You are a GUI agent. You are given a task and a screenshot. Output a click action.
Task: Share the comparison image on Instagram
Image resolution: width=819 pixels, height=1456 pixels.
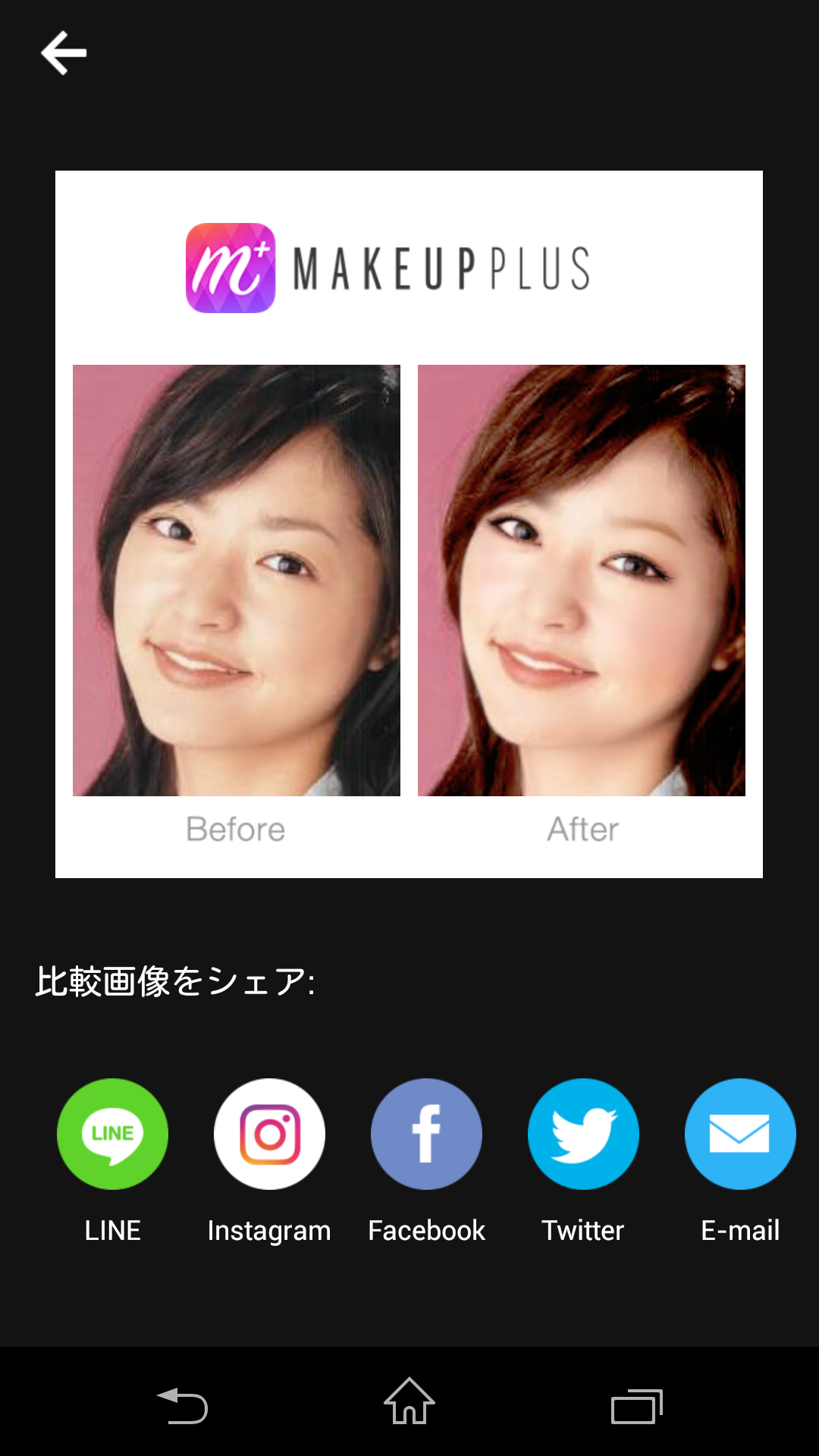tap(269, 1134)
